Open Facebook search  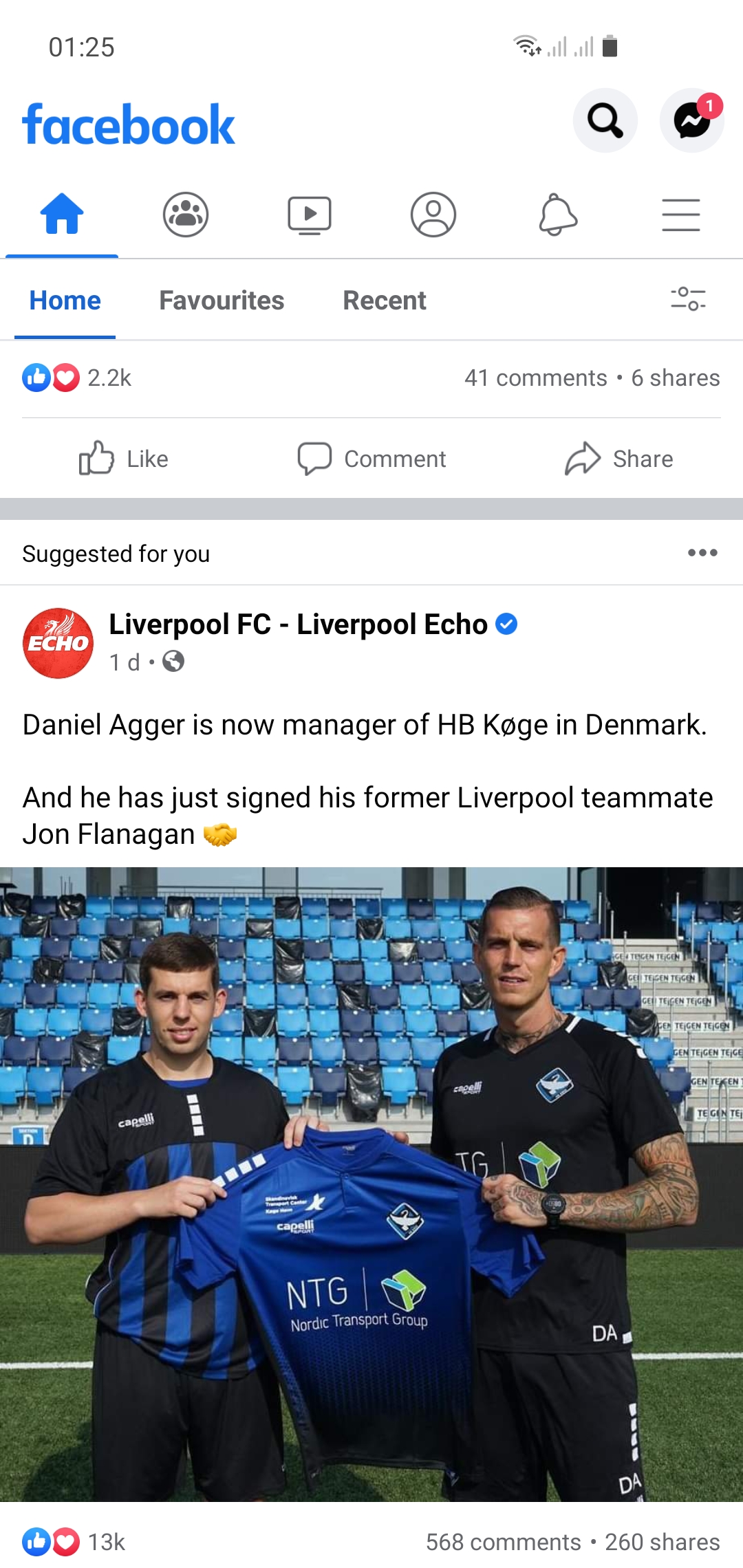[605, 121]
